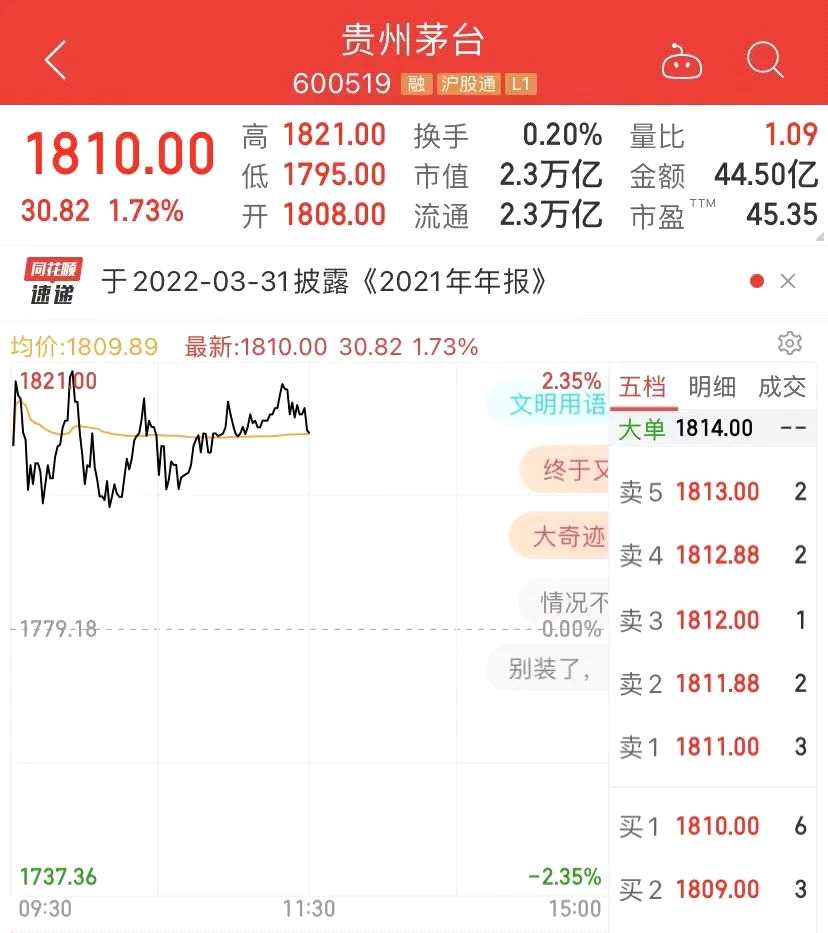Viewport: 828px width, 933px height.
Task: Select the 买2 quote at 1809.00
Action: click(x=713, y=889)
